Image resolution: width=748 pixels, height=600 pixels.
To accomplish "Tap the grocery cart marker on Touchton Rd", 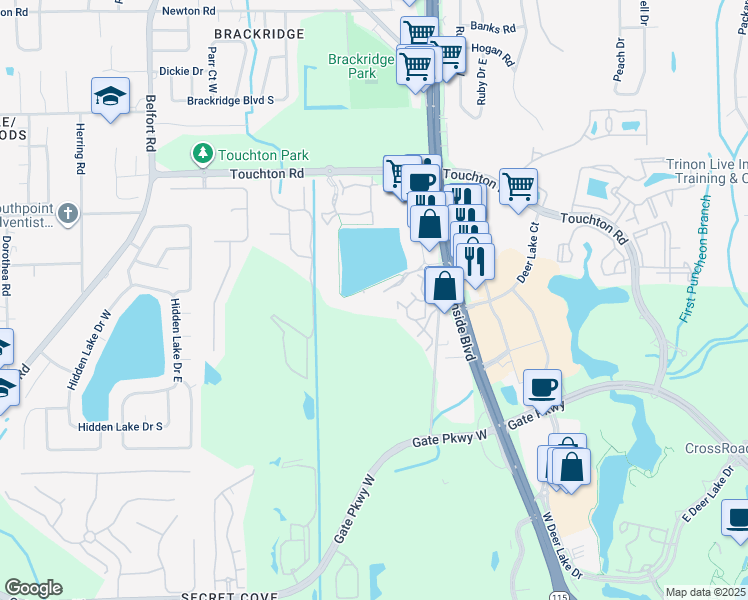I will pyautogui.click(x=518, y=185).
